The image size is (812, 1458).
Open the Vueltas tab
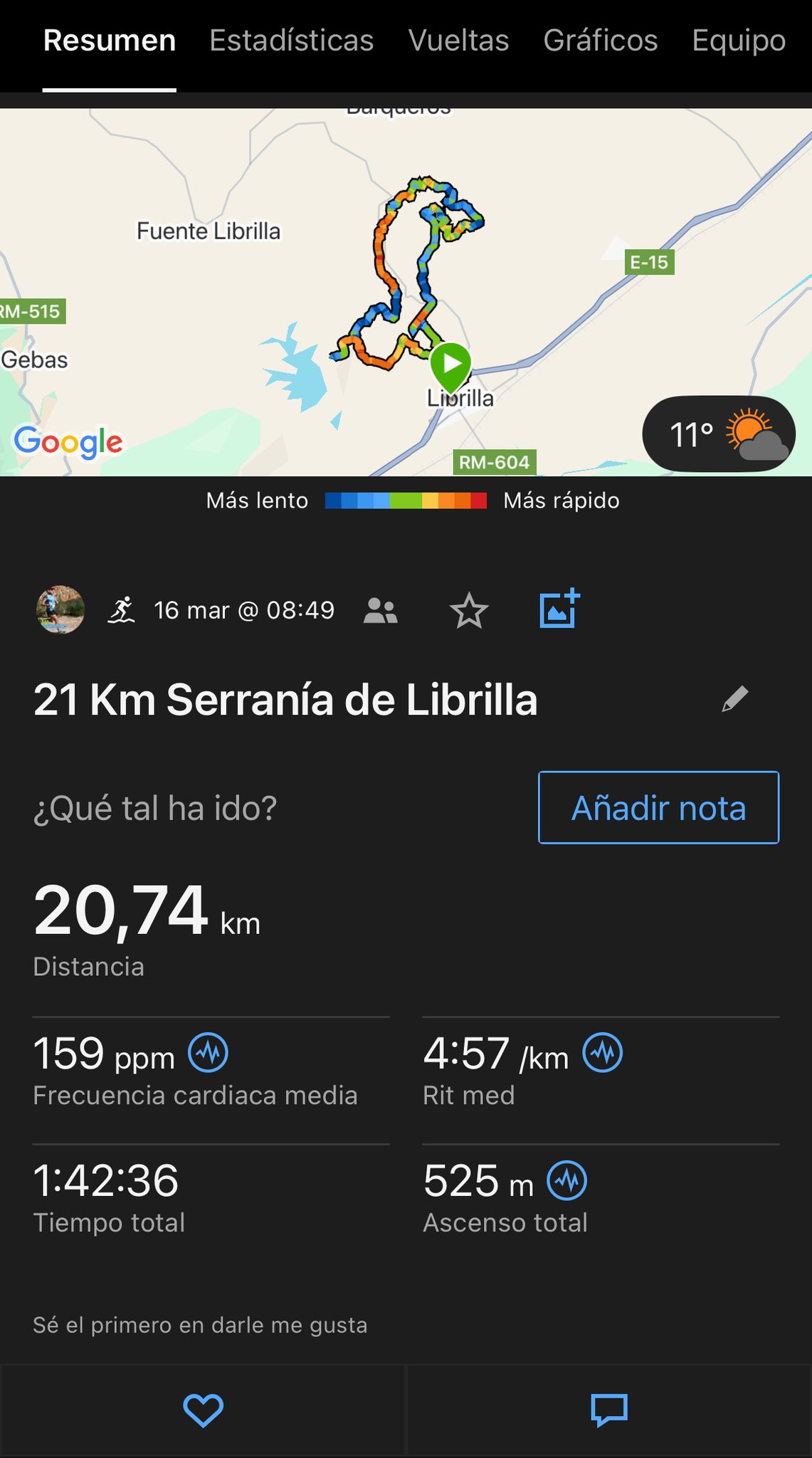coord(458,41)
